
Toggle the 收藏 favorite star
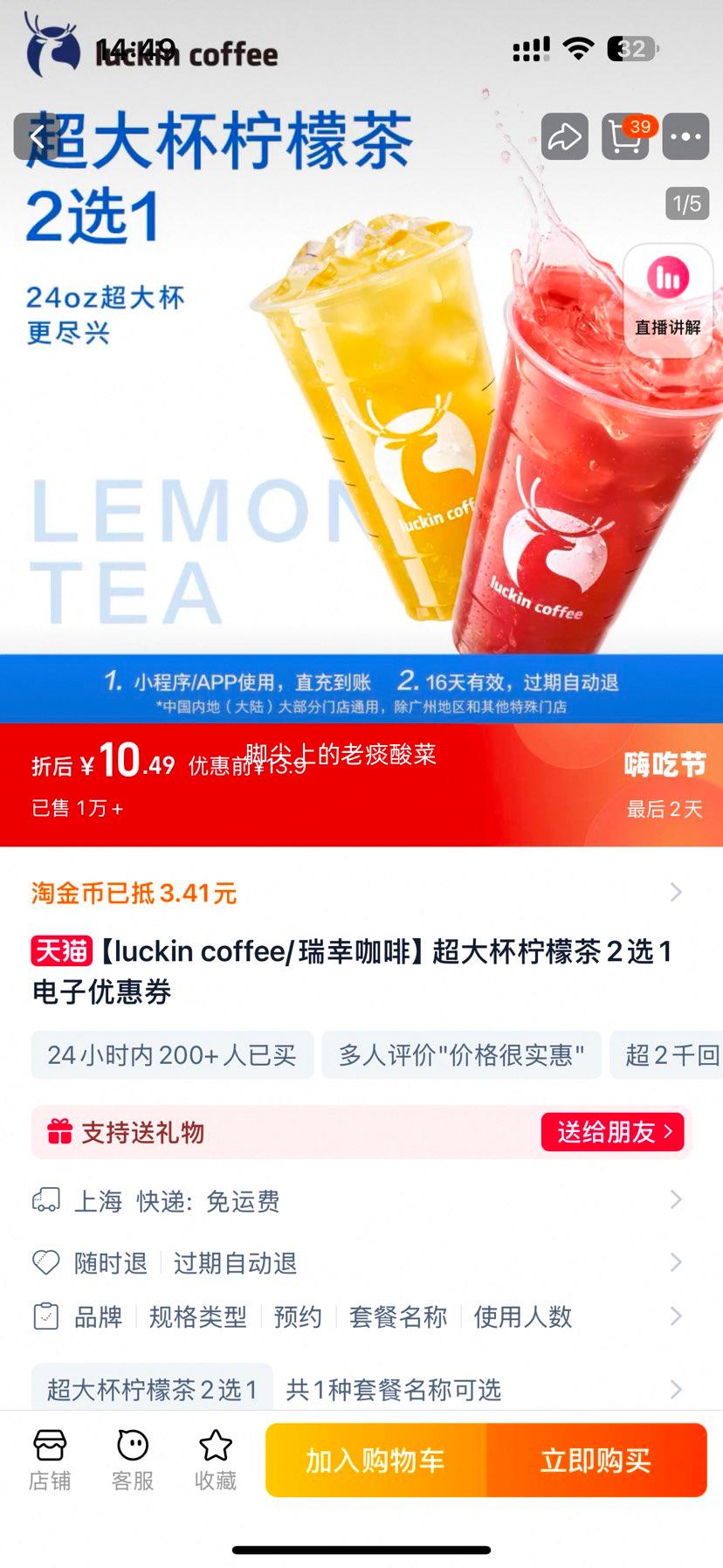pyautogui.click(x=215, y=1457)
